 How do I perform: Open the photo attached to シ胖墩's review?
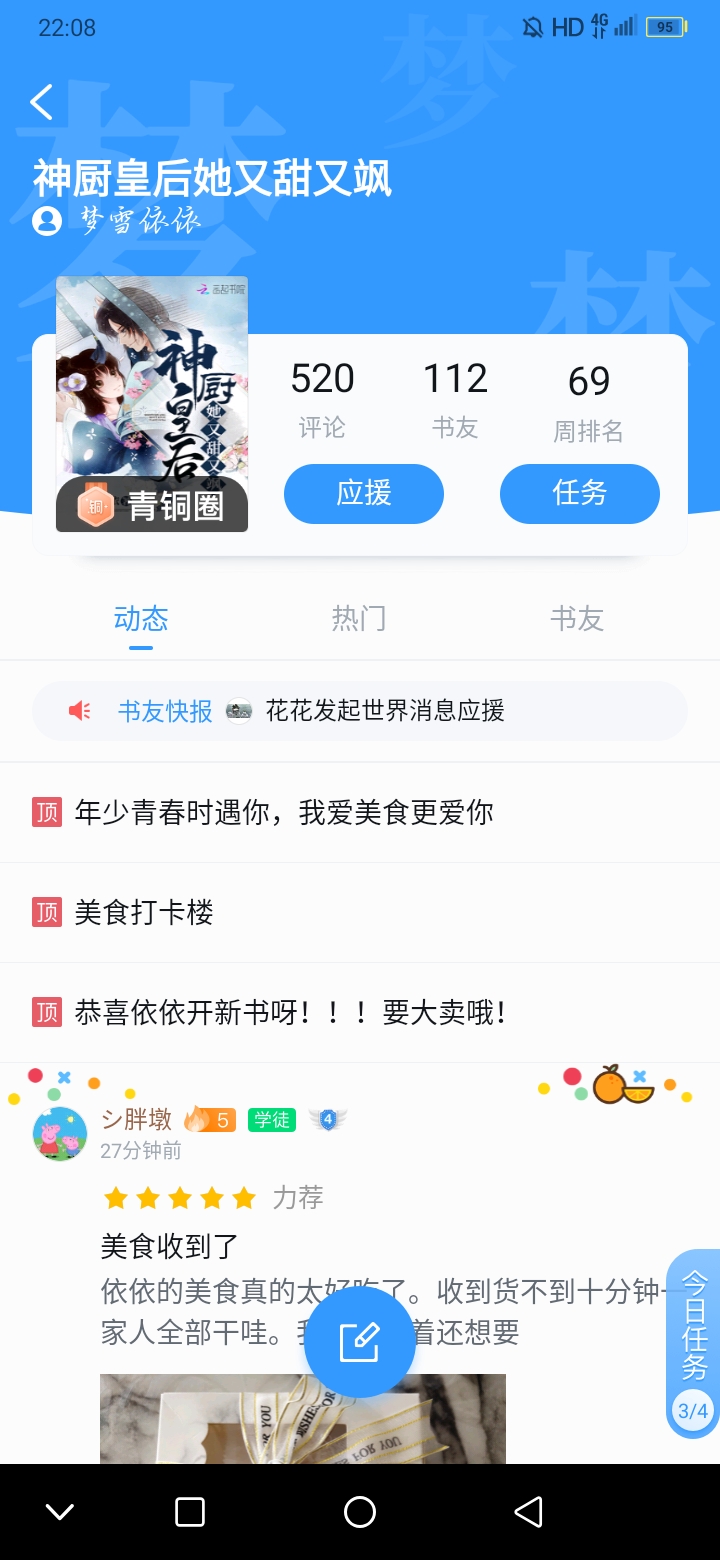click(303, 1419)
